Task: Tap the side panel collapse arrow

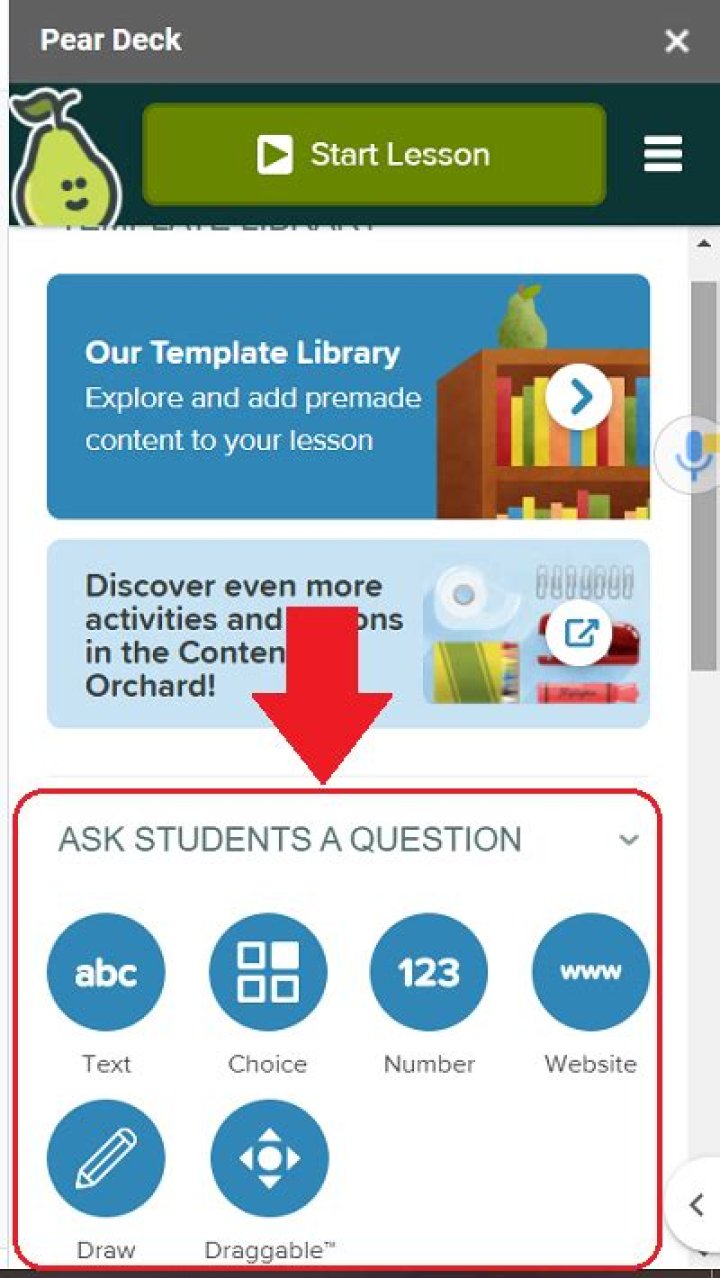Action: 697,1205
